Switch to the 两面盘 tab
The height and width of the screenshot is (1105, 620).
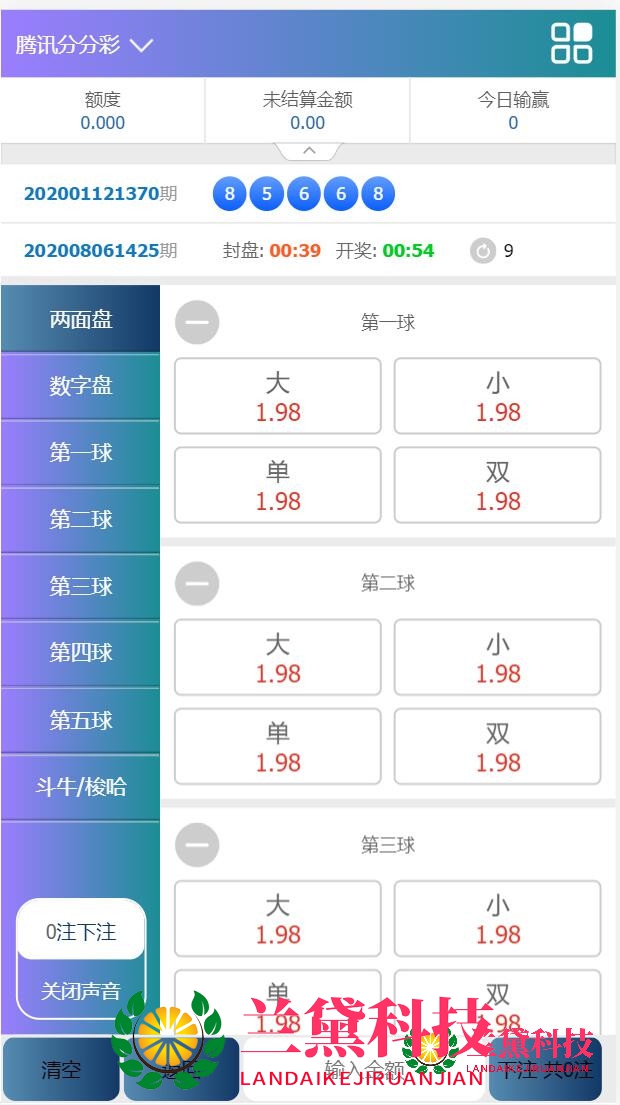click(81, 320)
